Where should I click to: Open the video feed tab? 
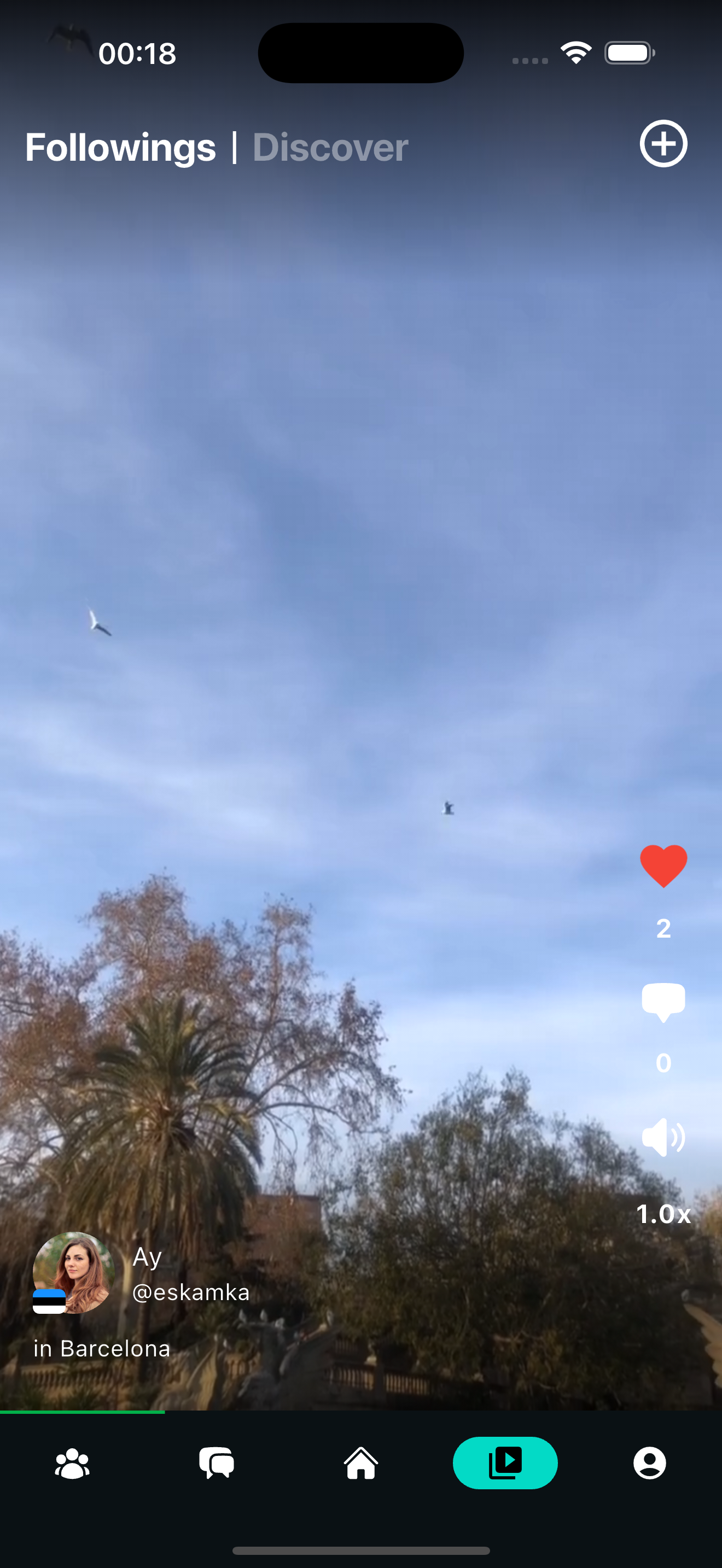point(505,1464)
